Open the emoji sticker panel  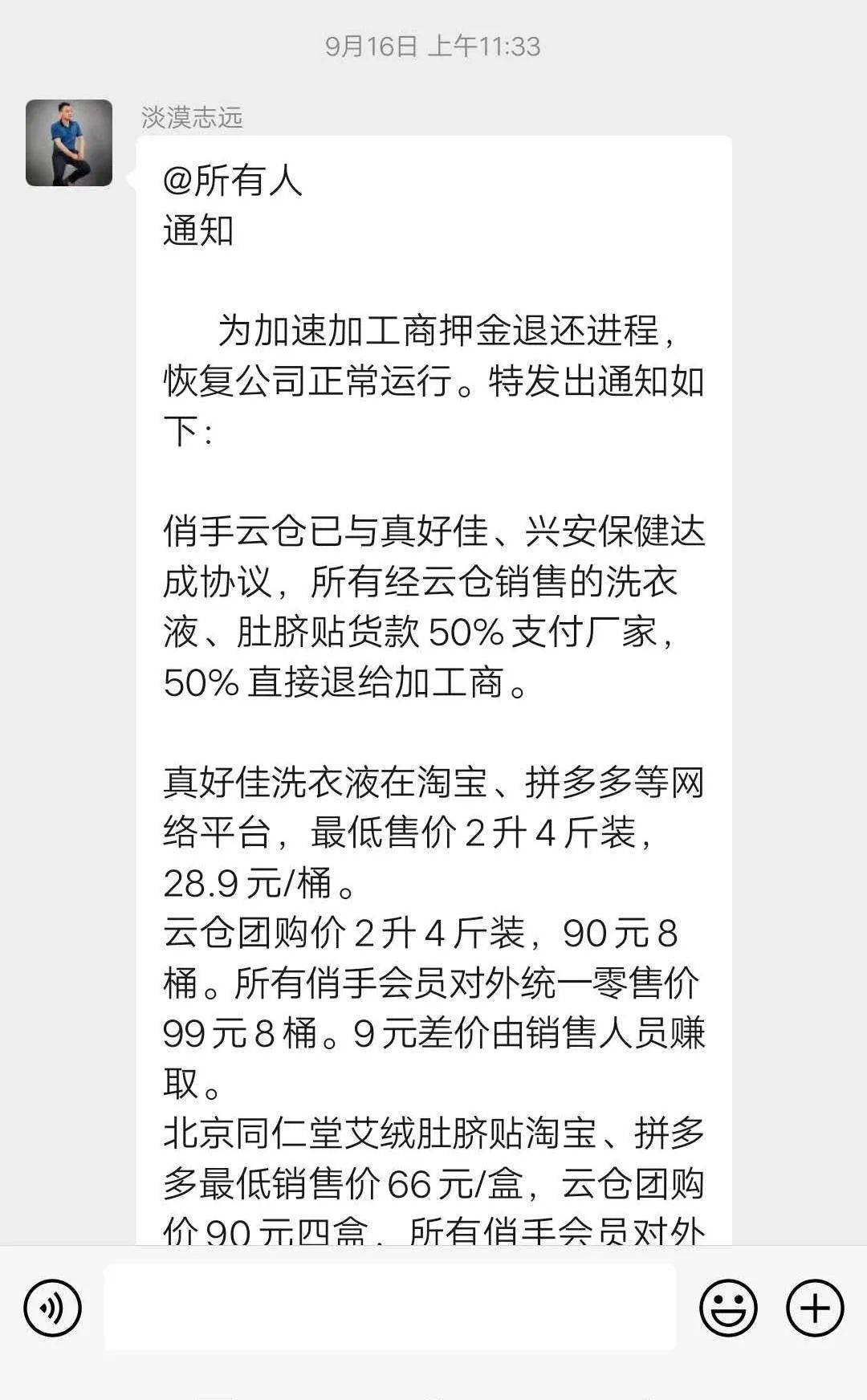tap(728, 1308)
